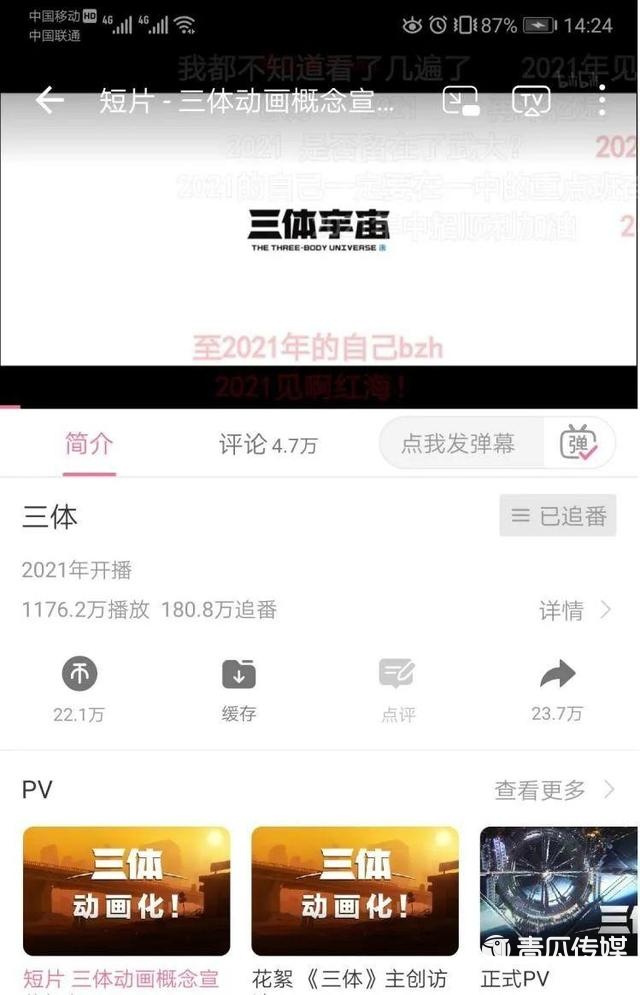Go back using the arrow icon

click(49, 101)
